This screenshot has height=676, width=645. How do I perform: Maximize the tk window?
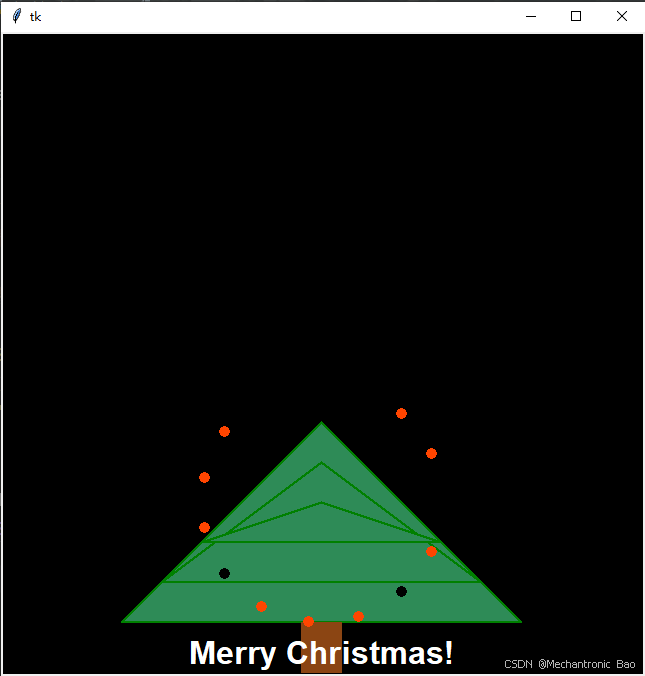(x=576, y=16)
